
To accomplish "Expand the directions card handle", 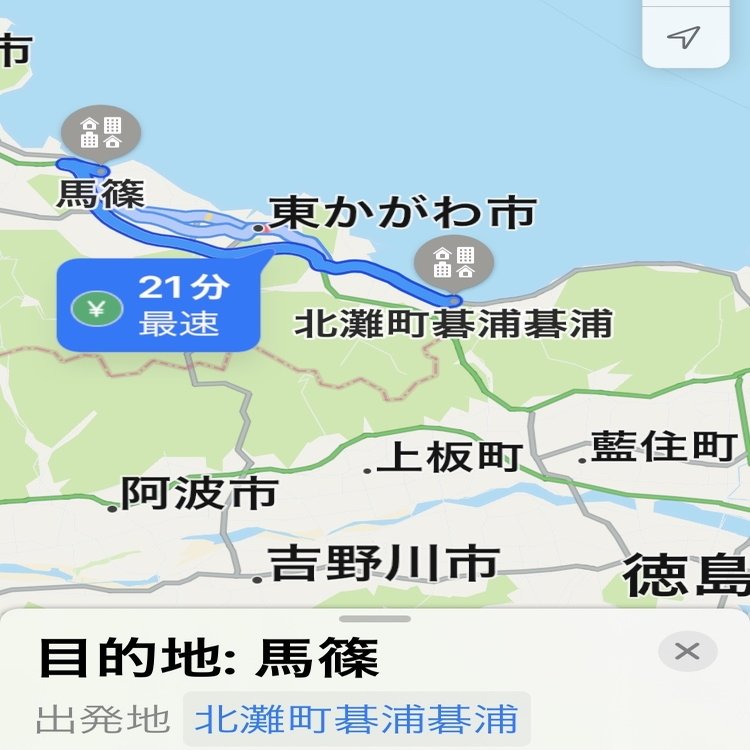I will coord(375,619).
